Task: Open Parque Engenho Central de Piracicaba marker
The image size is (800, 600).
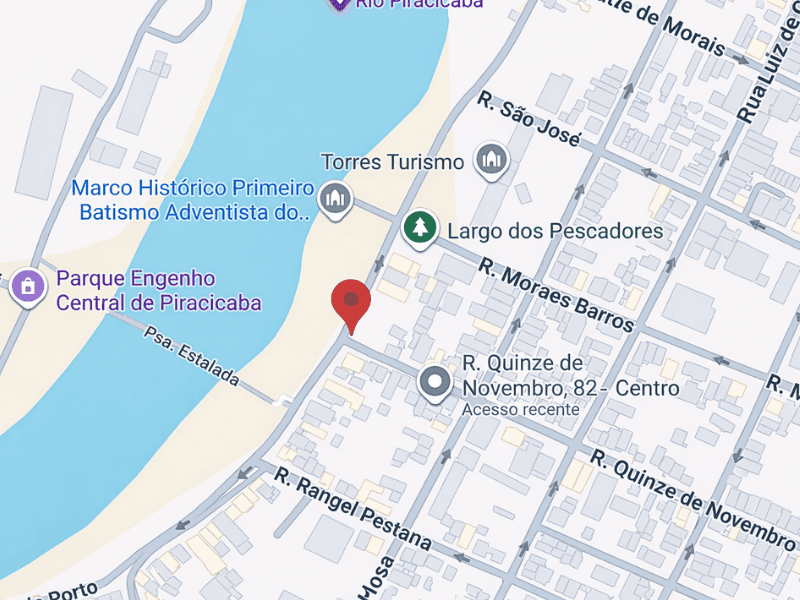Action: [29, 288]
